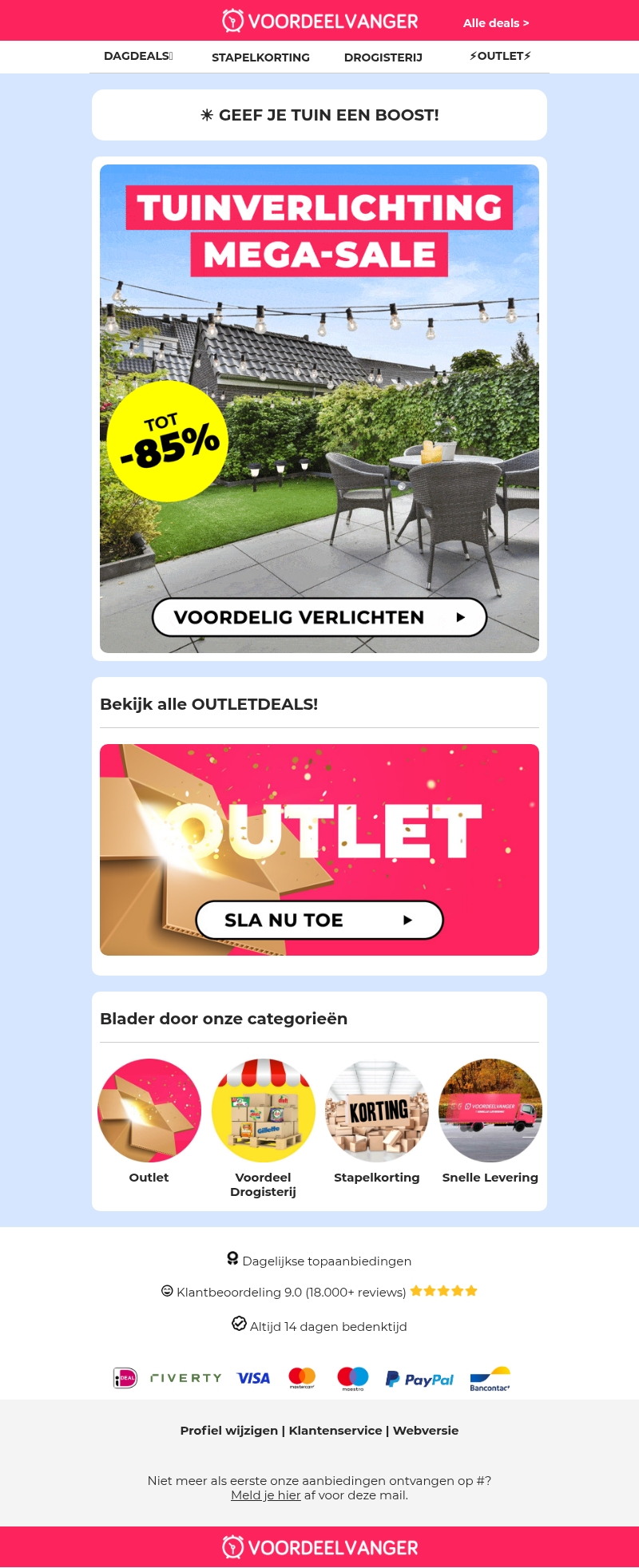Unsubscribe via the Meld je hier link

tap(266, 1495)
